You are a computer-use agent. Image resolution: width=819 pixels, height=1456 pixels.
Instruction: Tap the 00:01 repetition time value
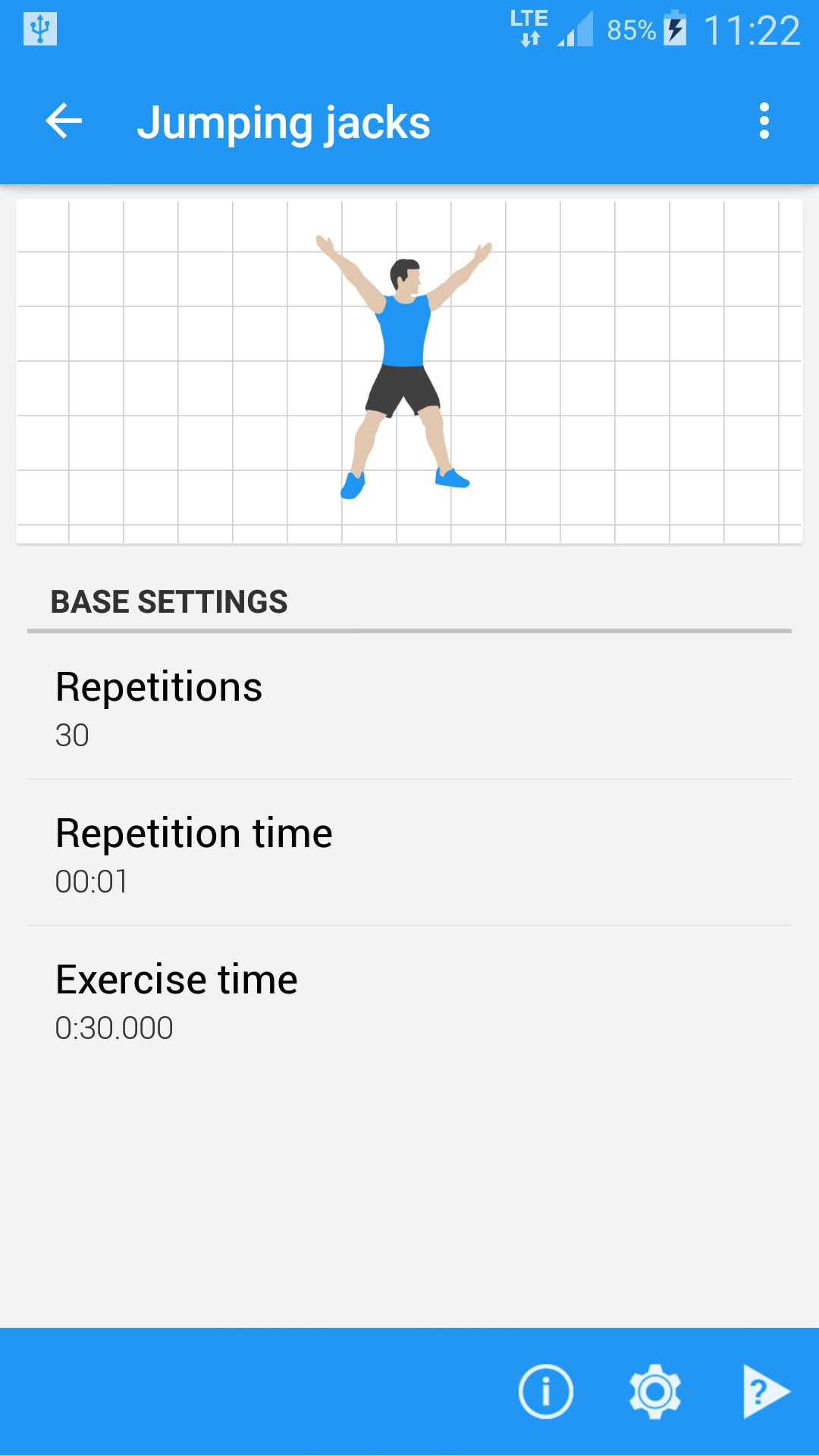pos(91,881)
